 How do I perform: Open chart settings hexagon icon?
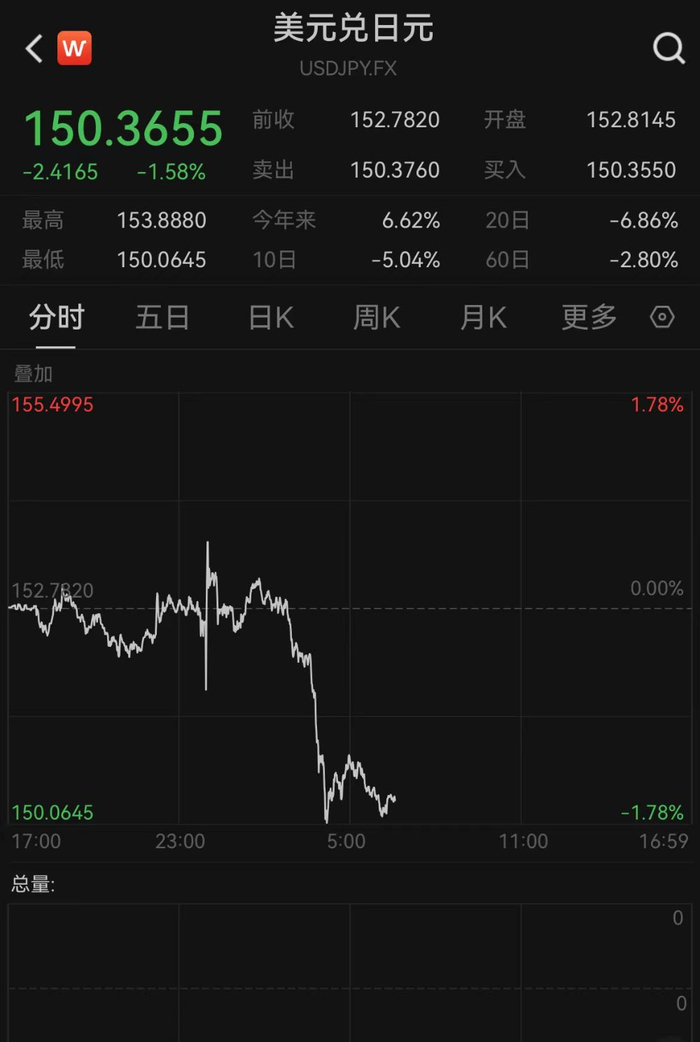point(662,318)
